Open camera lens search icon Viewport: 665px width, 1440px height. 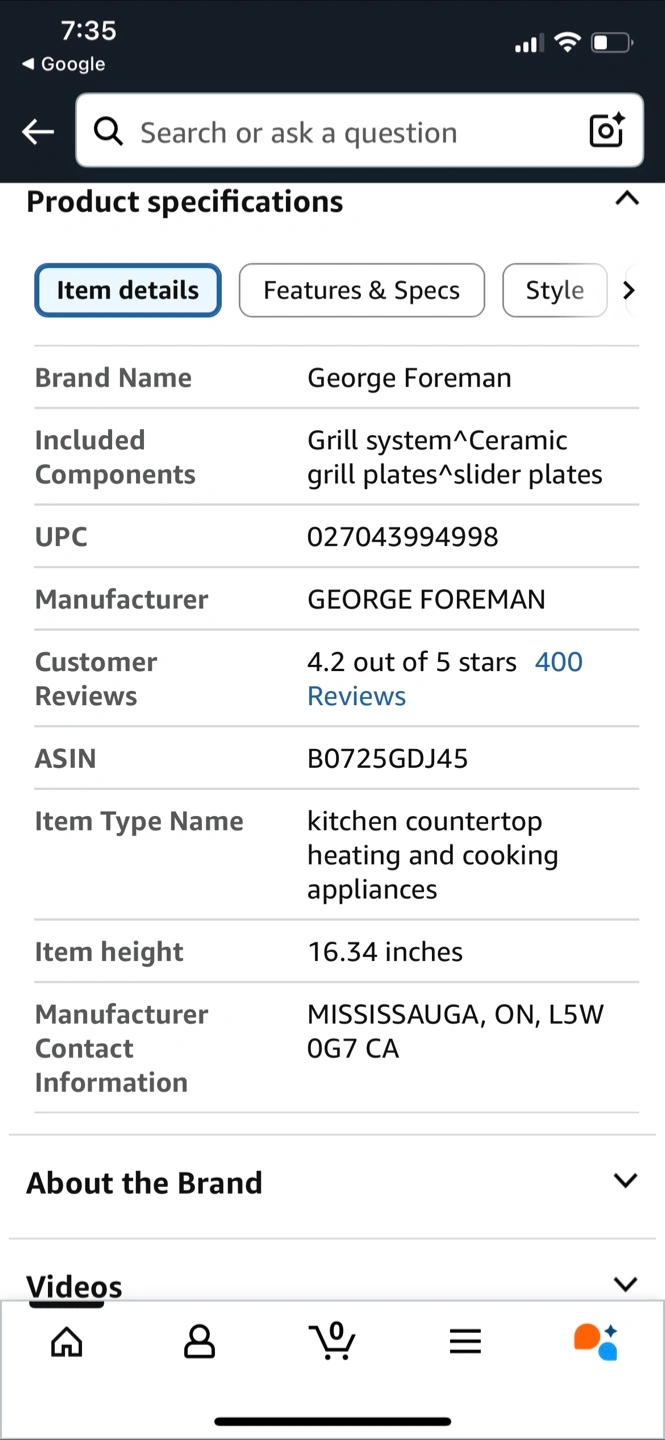[x=606, y=131]
